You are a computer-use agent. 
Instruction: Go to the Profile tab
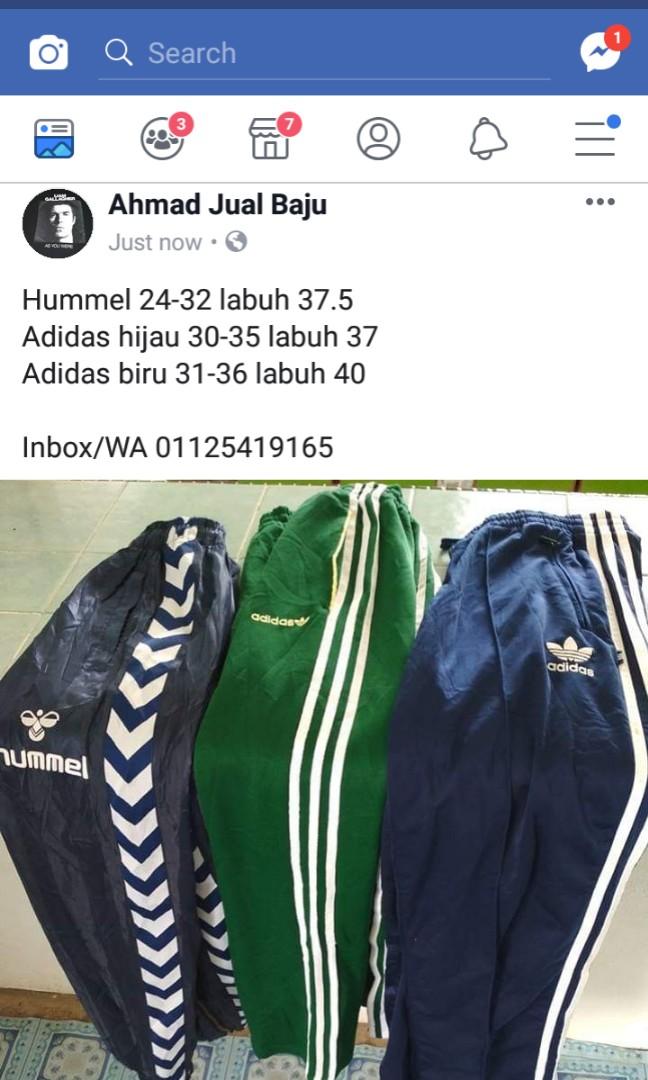[x=378, y=139]
